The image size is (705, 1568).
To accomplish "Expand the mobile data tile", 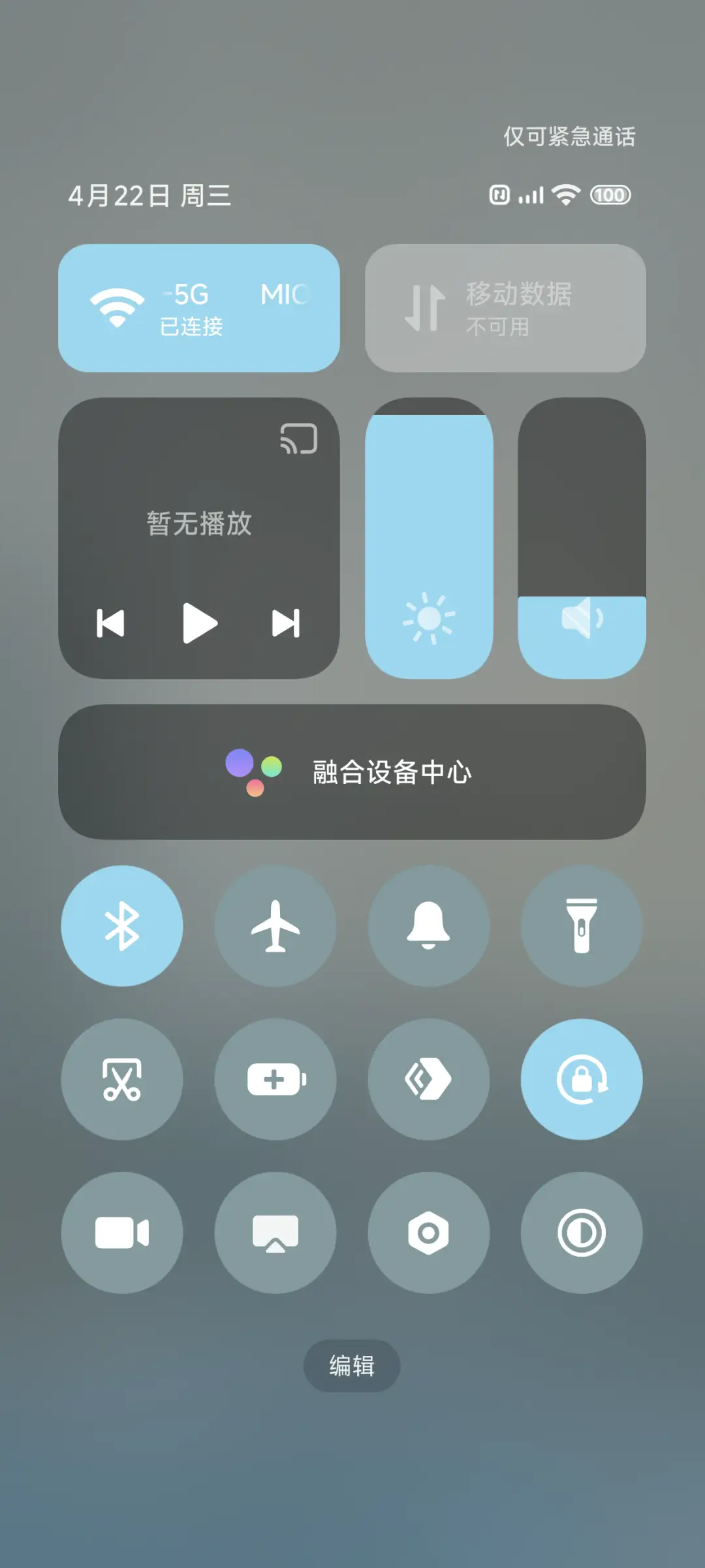I will coord(505,307).
